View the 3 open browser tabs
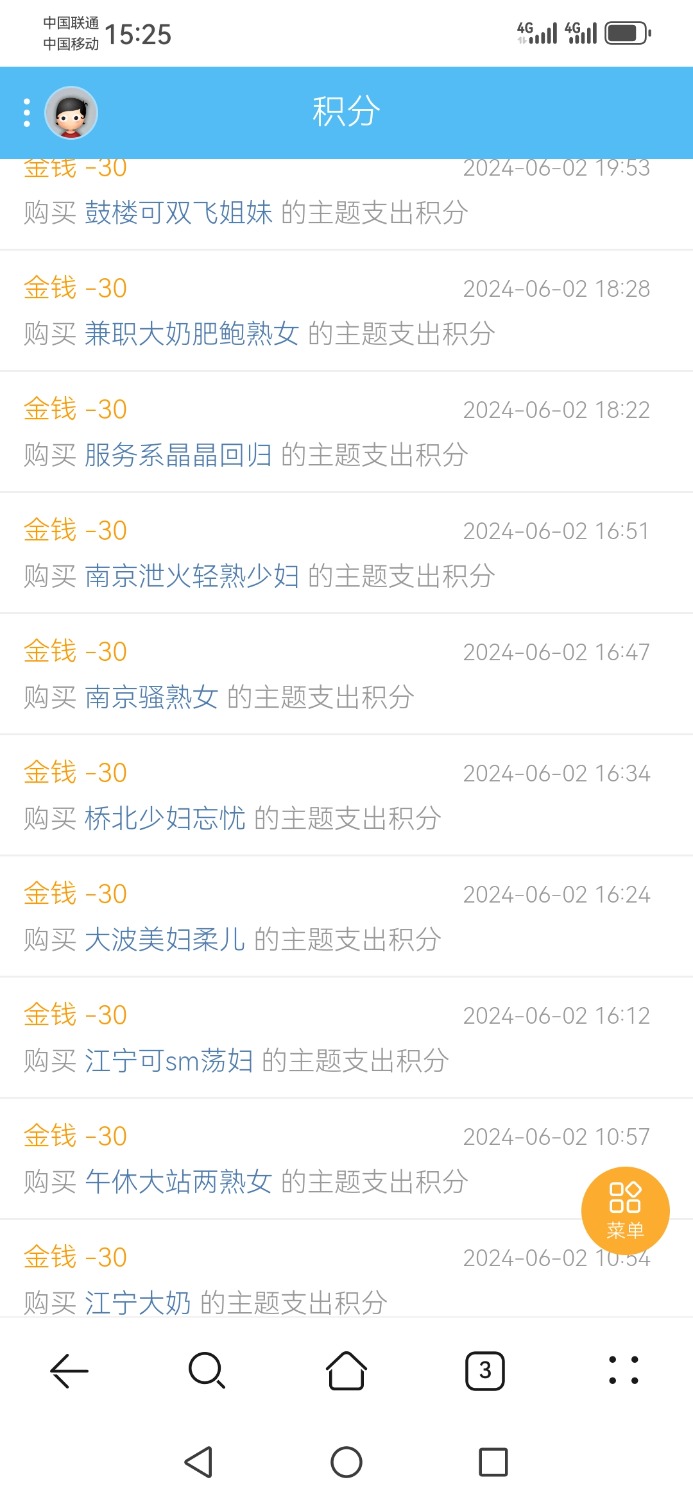Viewport: 693px width, 1500px height. click(485, 1371)
